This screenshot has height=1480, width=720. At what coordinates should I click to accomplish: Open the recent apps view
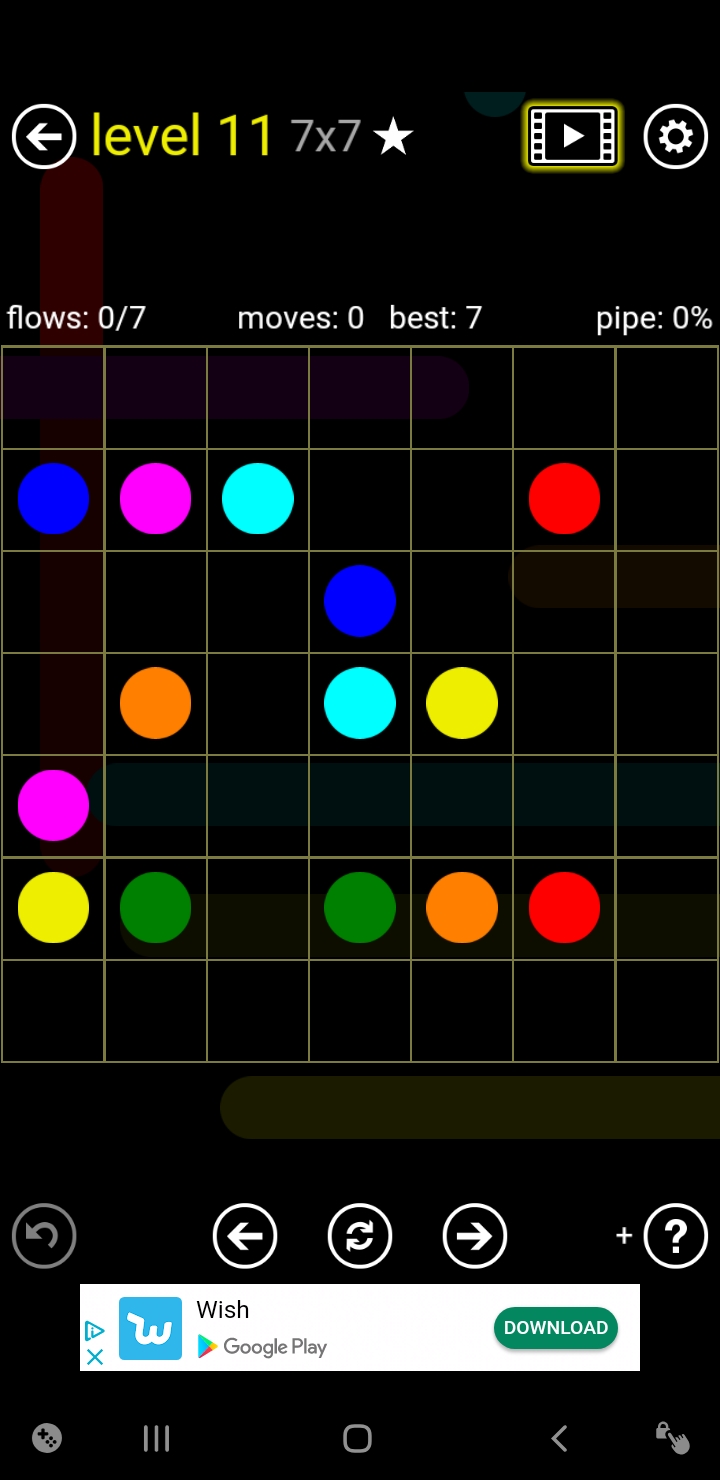[156, 1439]
